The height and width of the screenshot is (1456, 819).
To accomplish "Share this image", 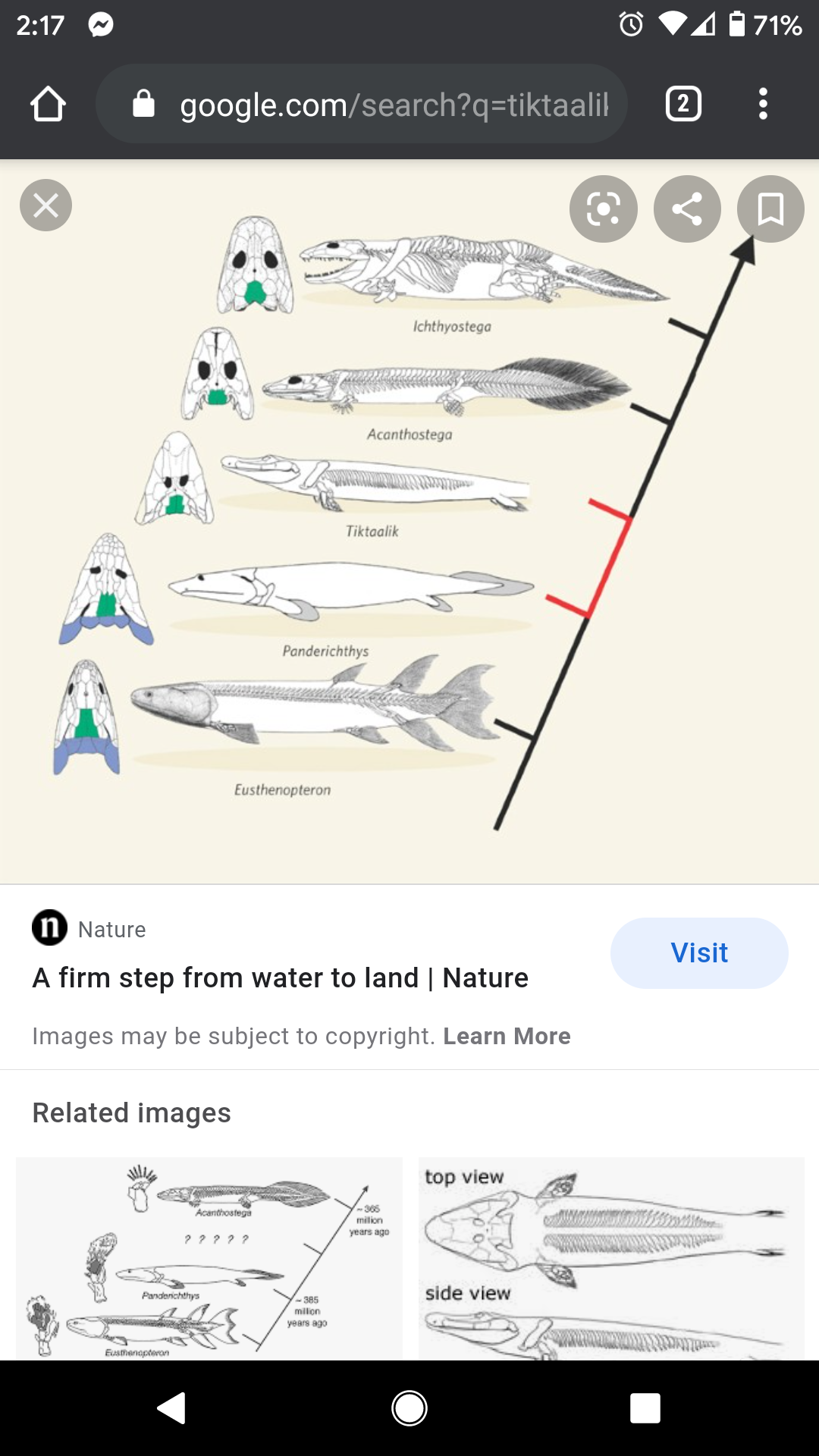I will (687, 209).
